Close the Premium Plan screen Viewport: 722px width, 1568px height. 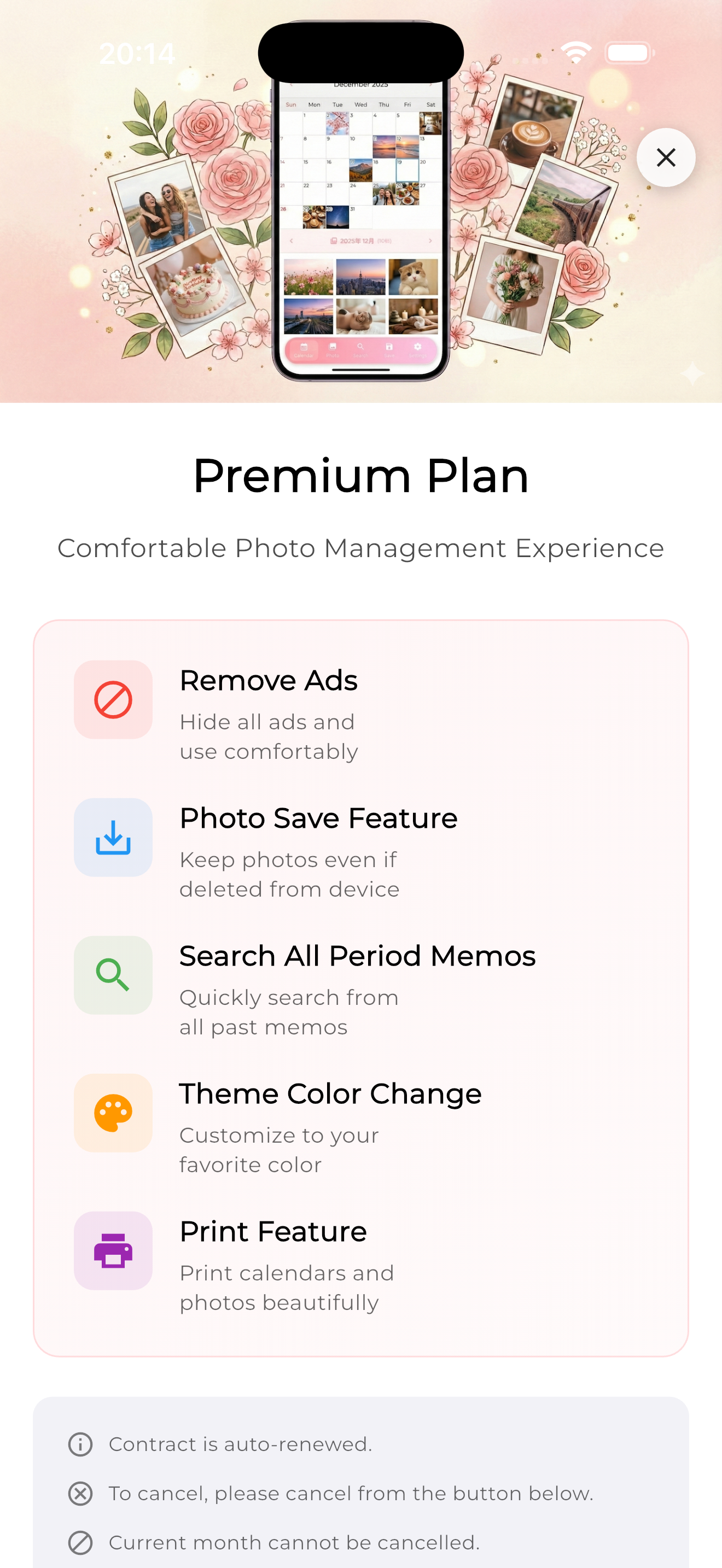click(665, 157)
